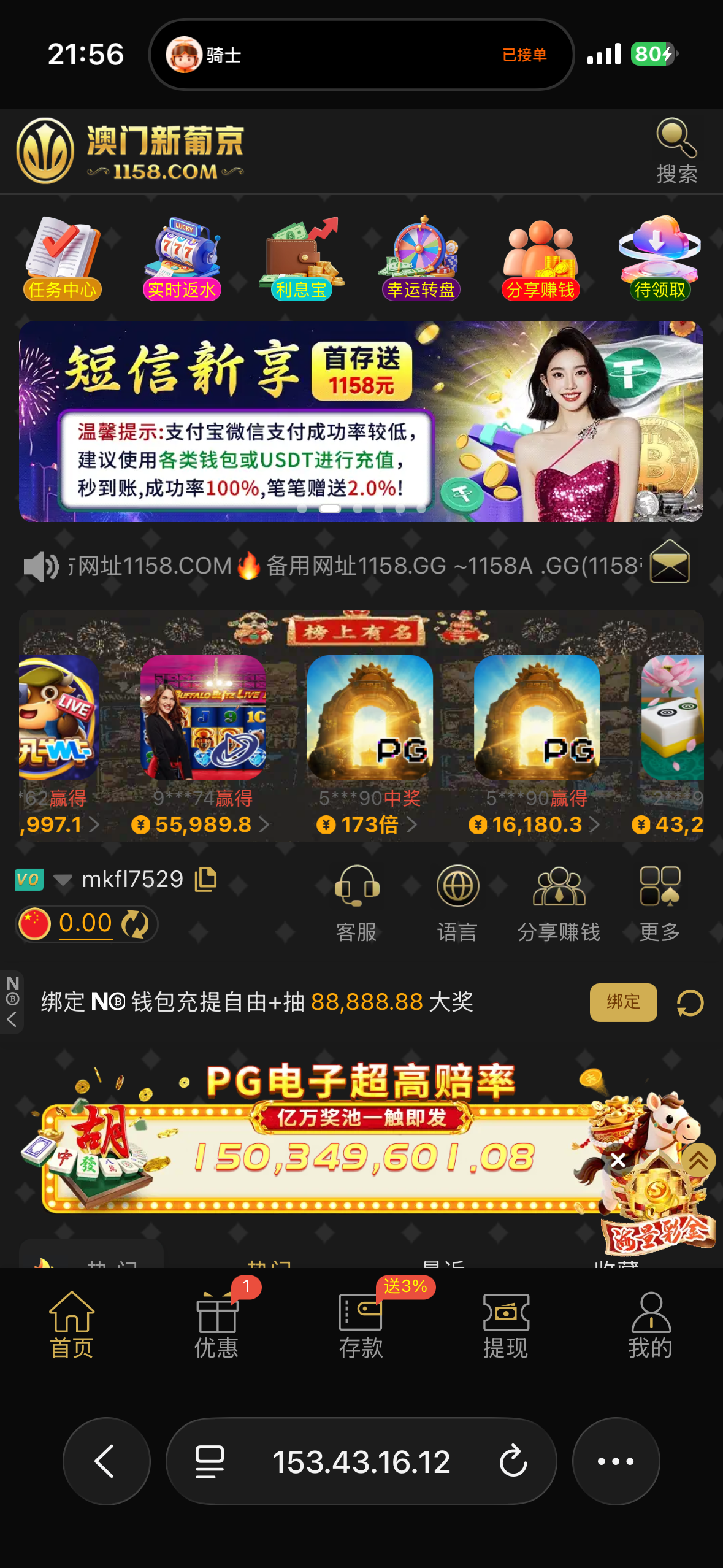Go back in the browser
Viewport: 723px width, 1568px height.
pyautogui.click(x=106, y=1461)
